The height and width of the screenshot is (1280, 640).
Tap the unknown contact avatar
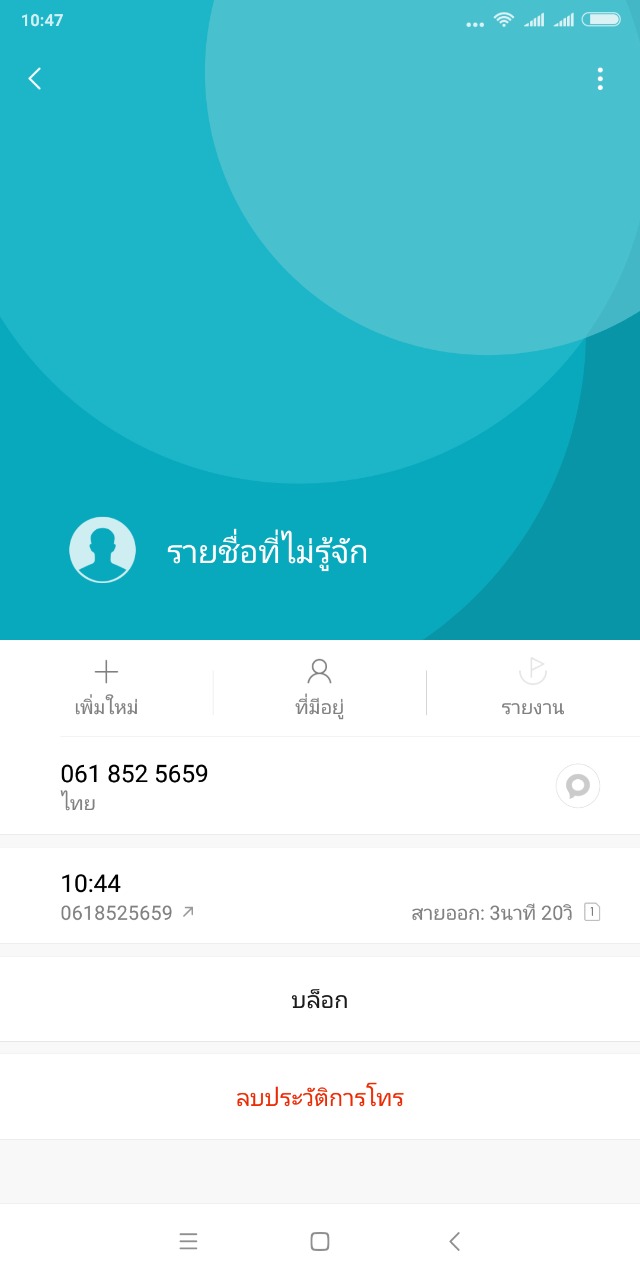pos(102,550)
